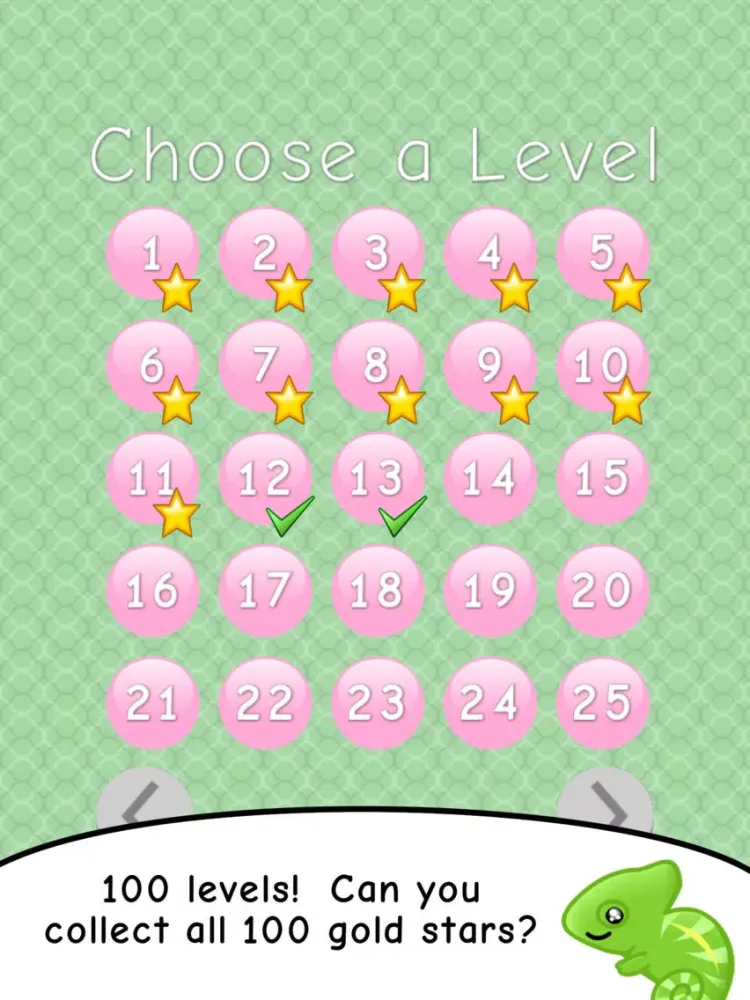Select level 5
The width and height of the screenshot is (750, 1000).
[602, 255]
